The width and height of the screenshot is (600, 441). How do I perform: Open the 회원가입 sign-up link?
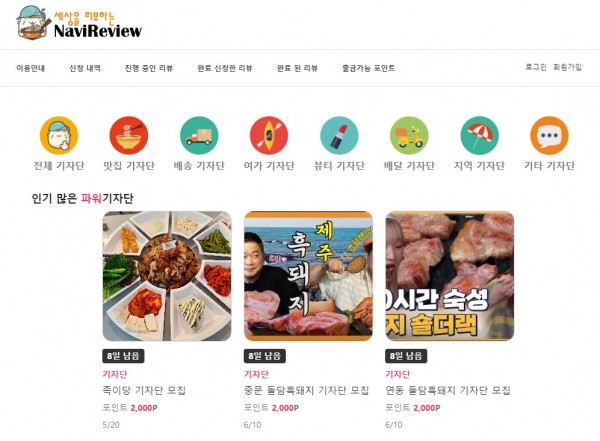567,67
